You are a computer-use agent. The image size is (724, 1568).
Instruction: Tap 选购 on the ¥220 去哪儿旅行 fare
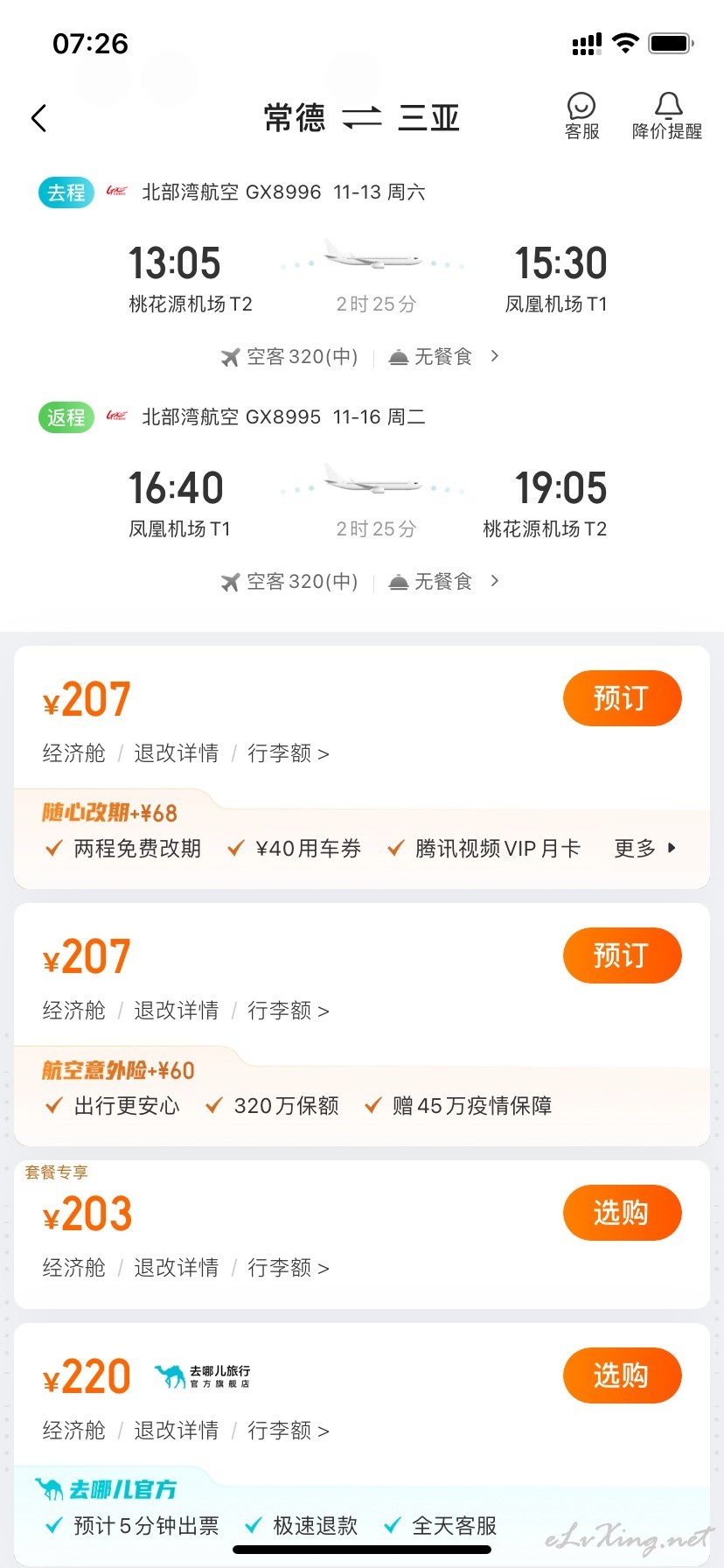coord(622,1375)
